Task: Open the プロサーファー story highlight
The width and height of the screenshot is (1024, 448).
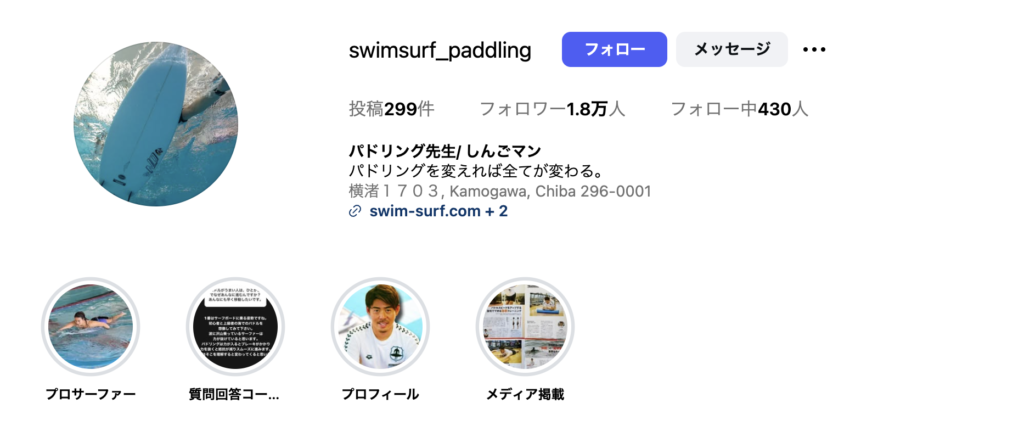Action: [91, 327]
